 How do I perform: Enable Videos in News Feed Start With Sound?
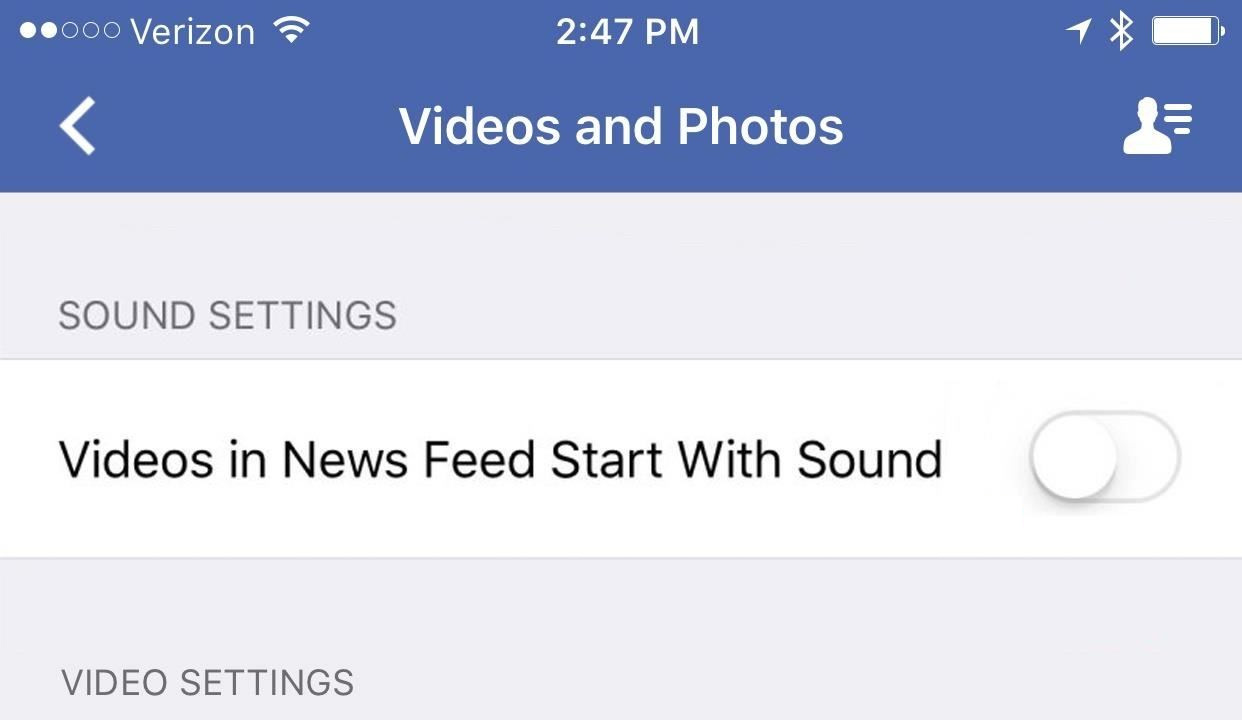1104,457
